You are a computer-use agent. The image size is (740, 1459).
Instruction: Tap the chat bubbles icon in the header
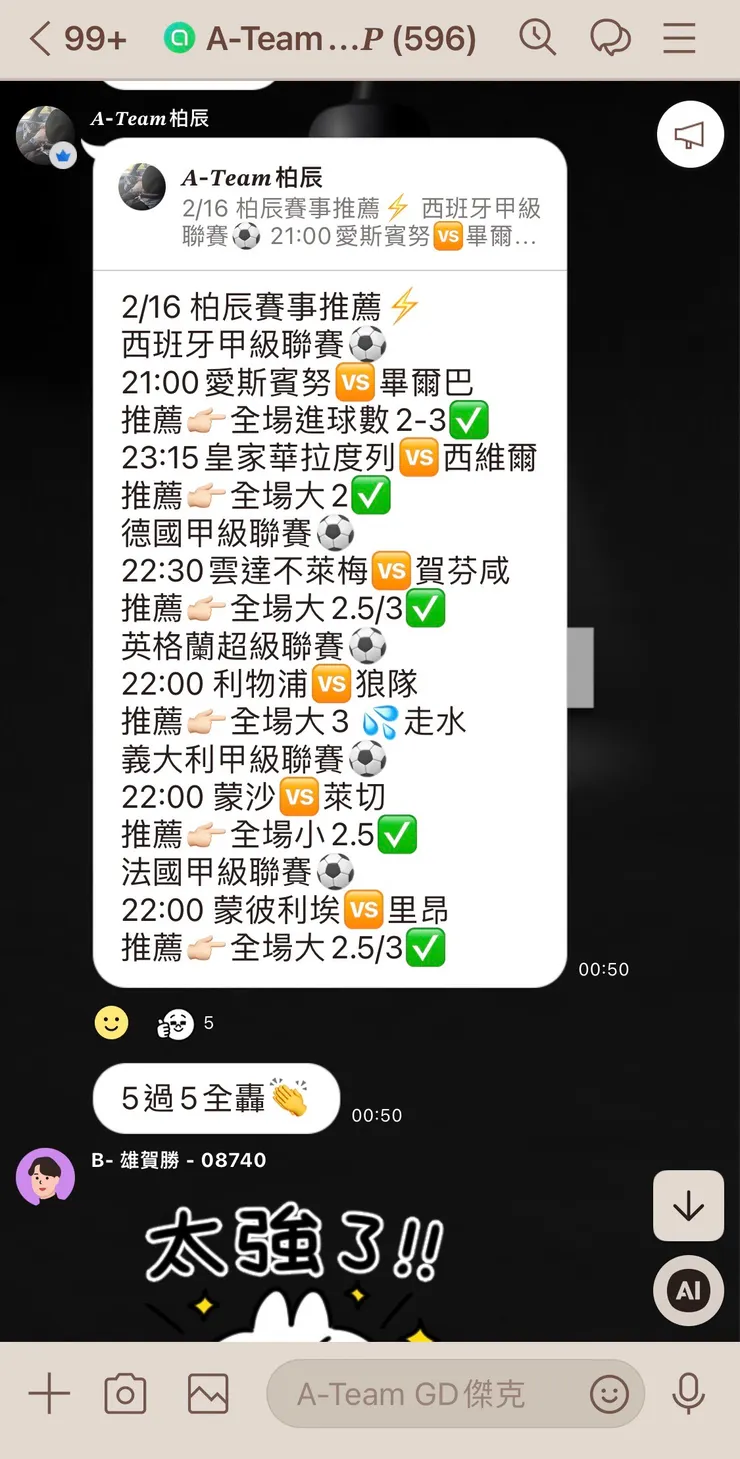(610, 38)
